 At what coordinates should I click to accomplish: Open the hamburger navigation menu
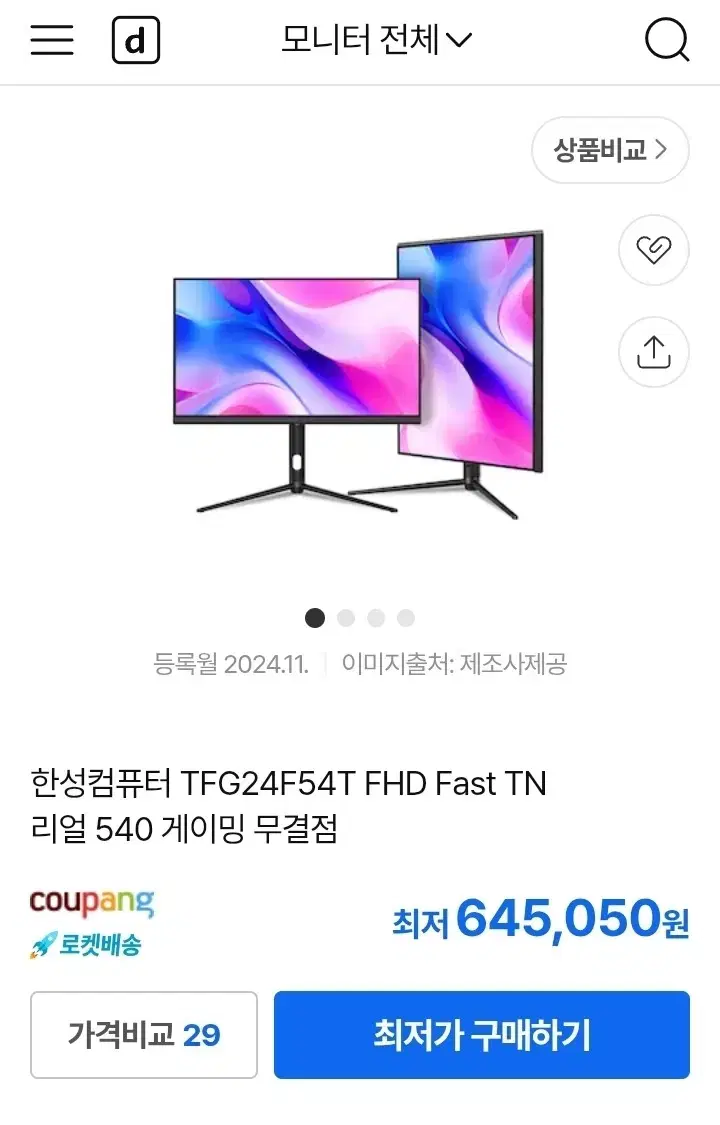coord(51,41)
